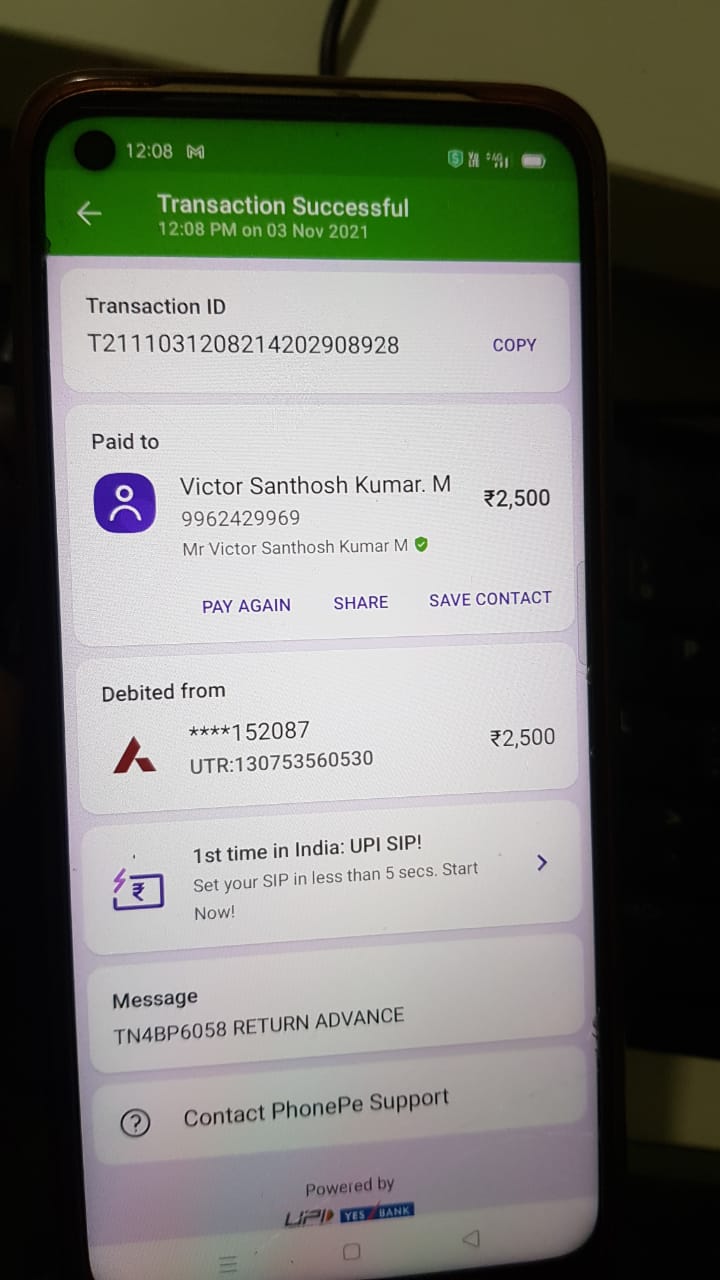Tap the system home button

351,1252
